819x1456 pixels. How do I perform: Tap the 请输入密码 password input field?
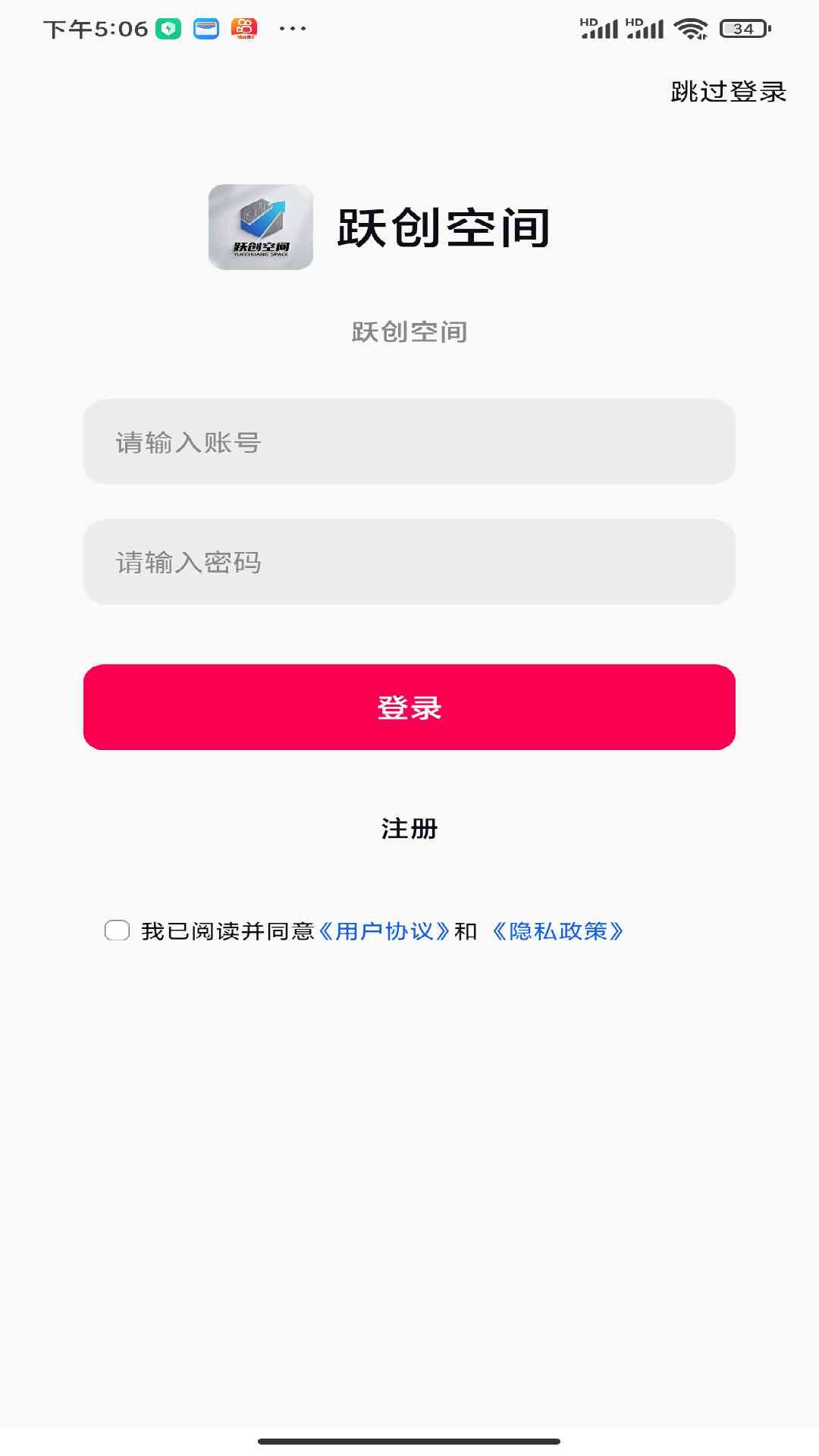click(x=409, y=562)
